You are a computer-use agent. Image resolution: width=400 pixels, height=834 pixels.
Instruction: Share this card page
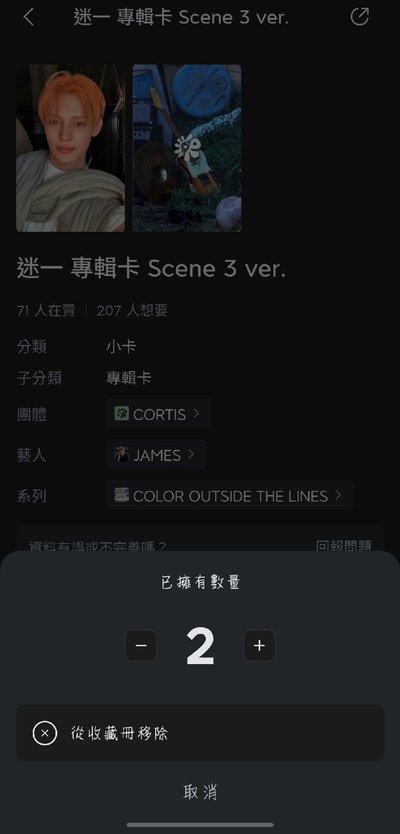click(360, 16)
